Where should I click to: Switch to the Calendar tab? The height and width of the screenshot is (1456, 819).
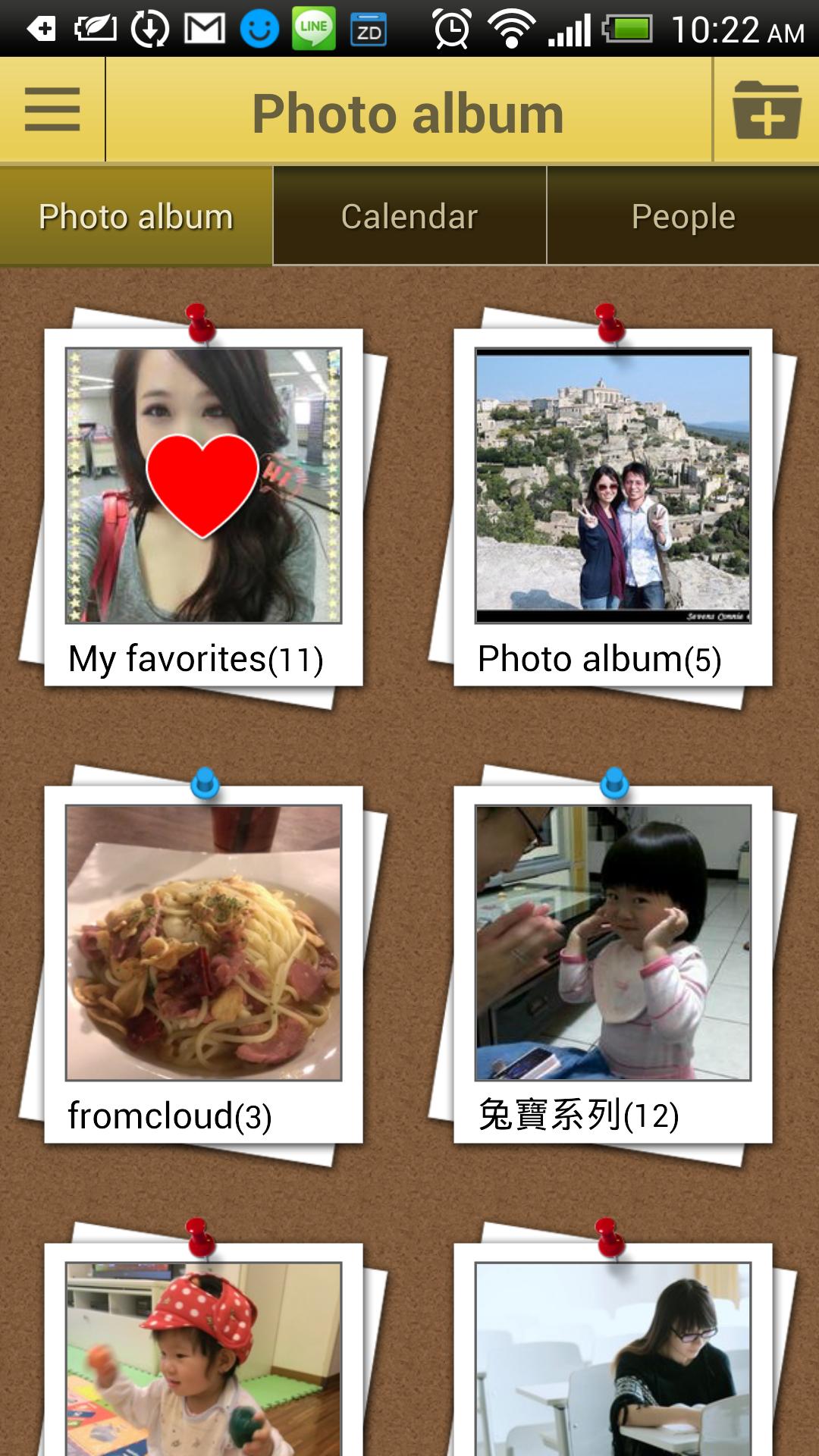pos(409,217)
